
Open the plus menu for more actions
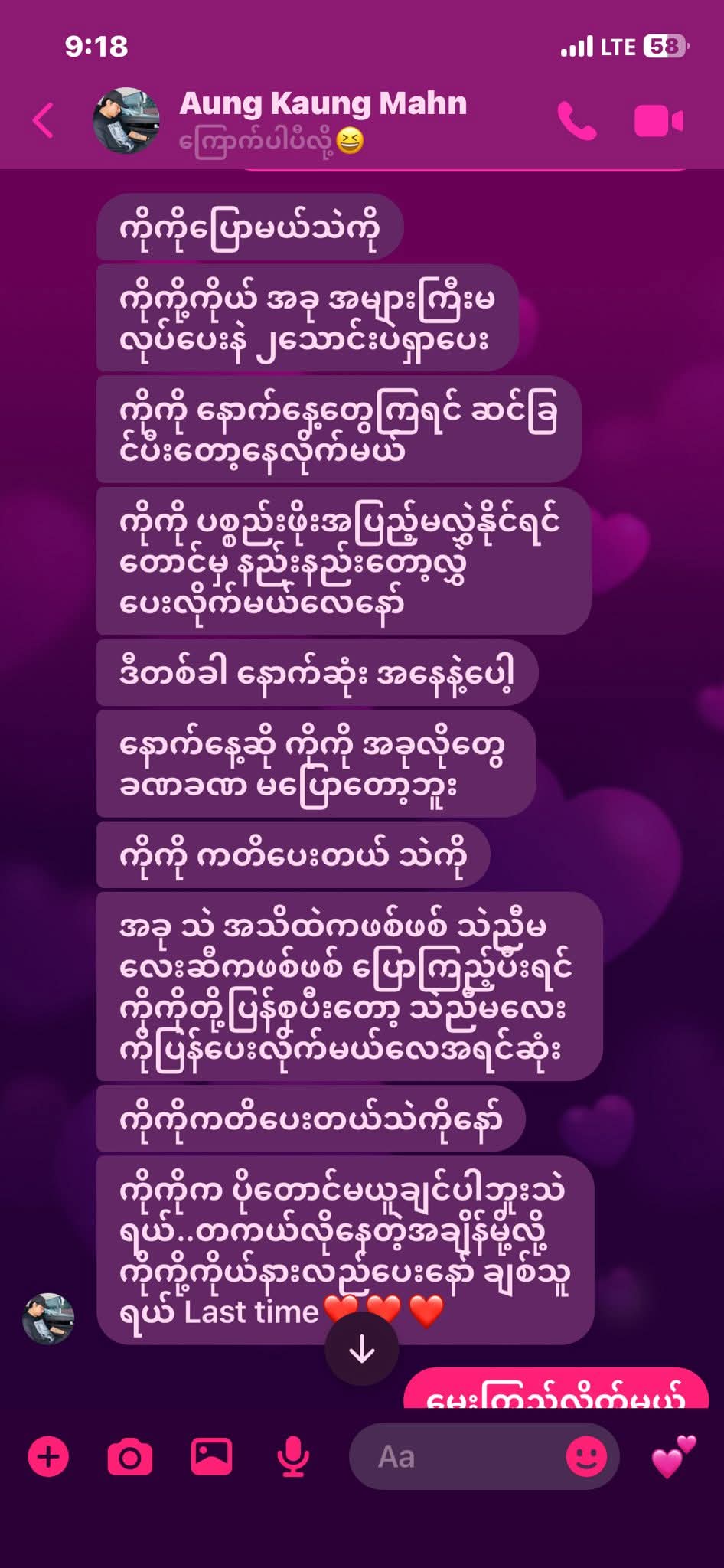48,1456
